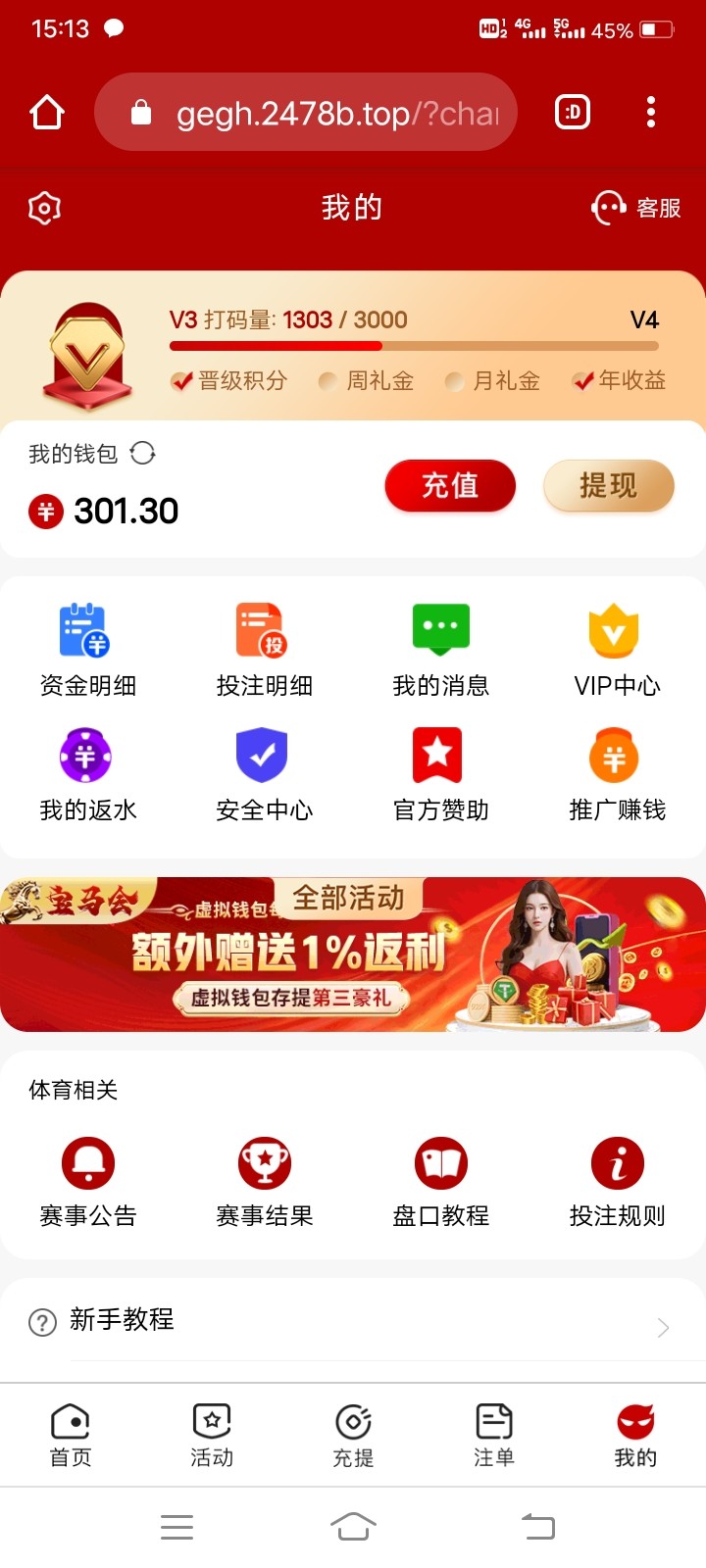Open the VIP中心 page
The image size is (706, 1568).
tap(617, 651)
